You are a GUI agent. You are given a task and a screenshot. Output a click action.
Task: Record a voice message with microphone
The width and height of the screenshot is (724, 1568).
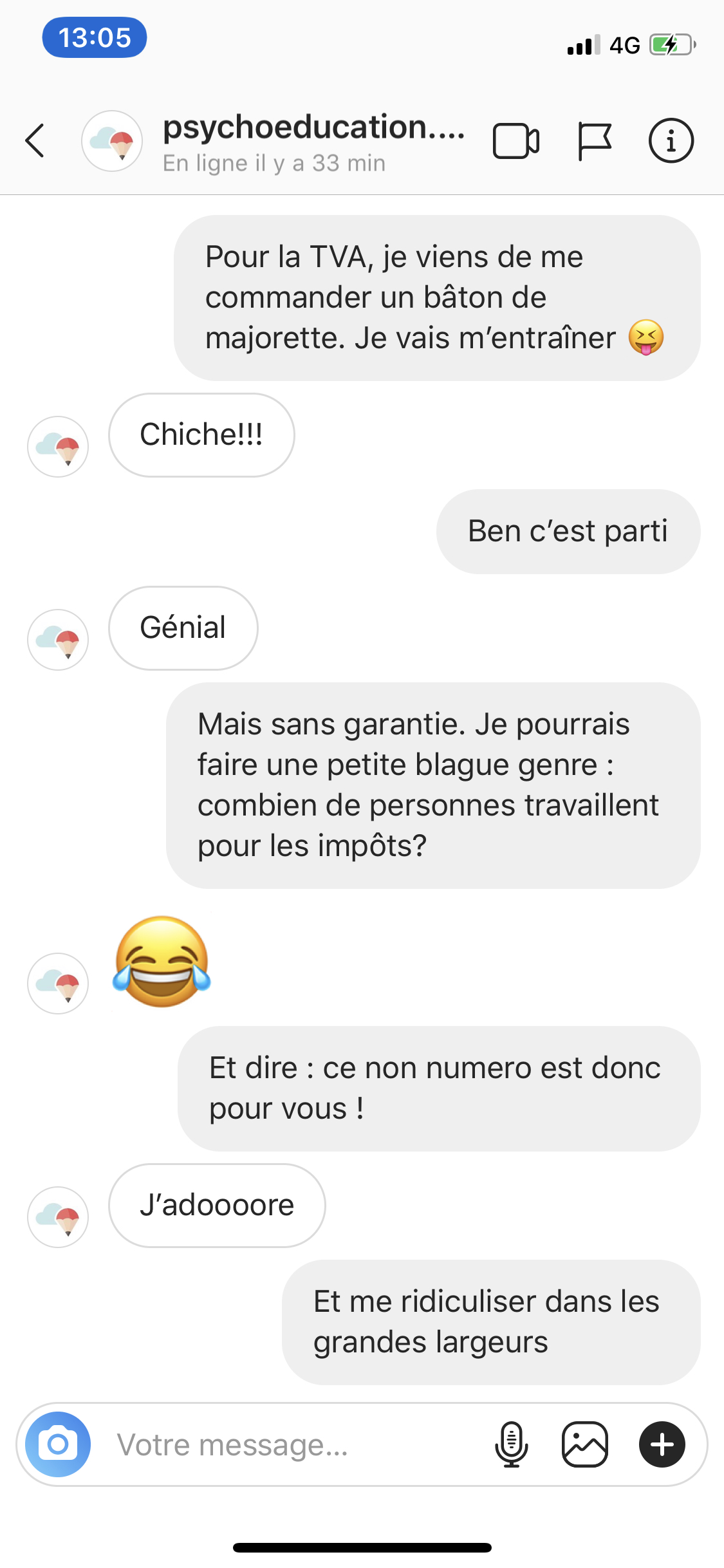coord(512,1444)
